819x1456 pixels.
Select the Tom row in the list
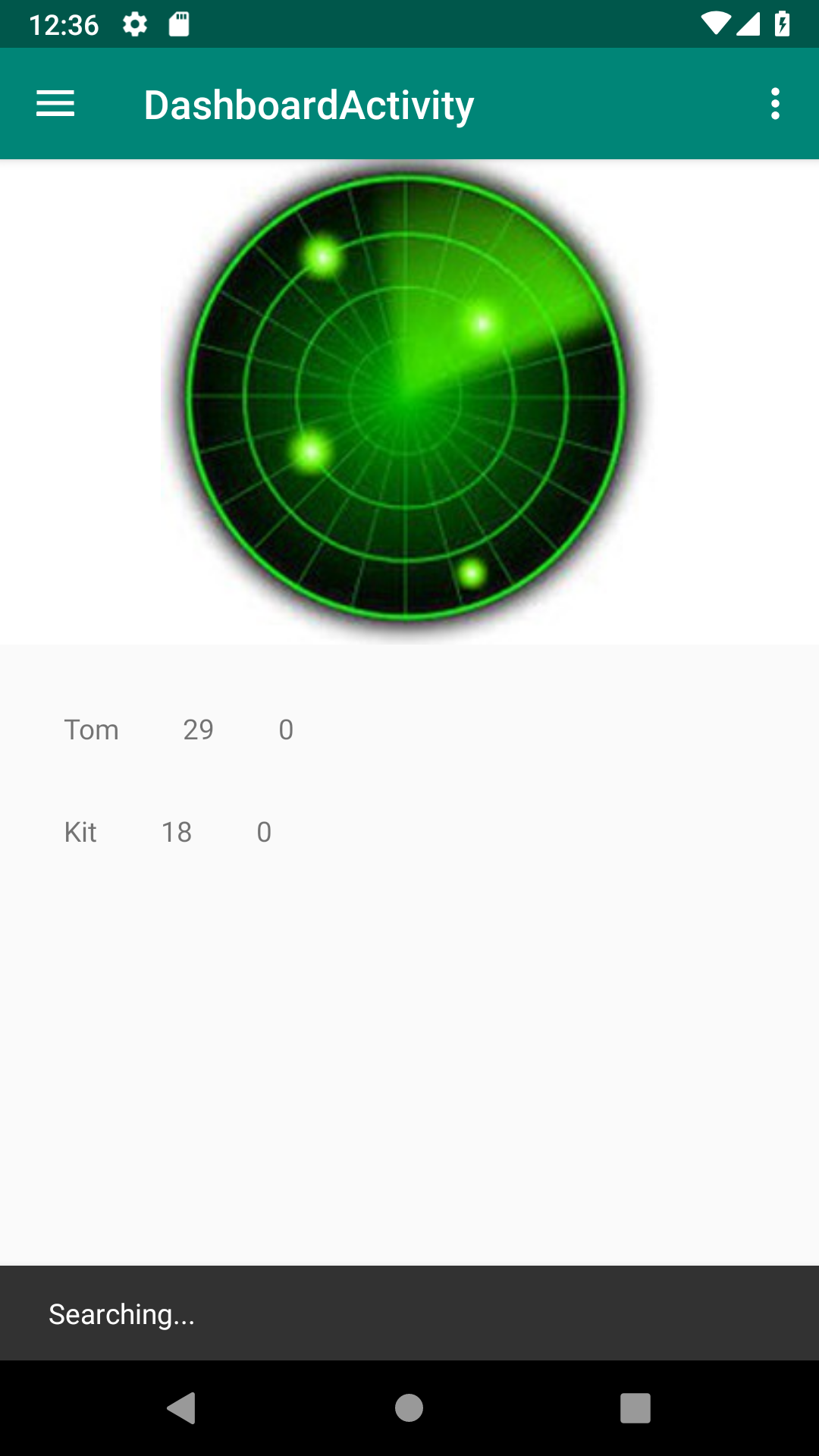pos(179,730)
